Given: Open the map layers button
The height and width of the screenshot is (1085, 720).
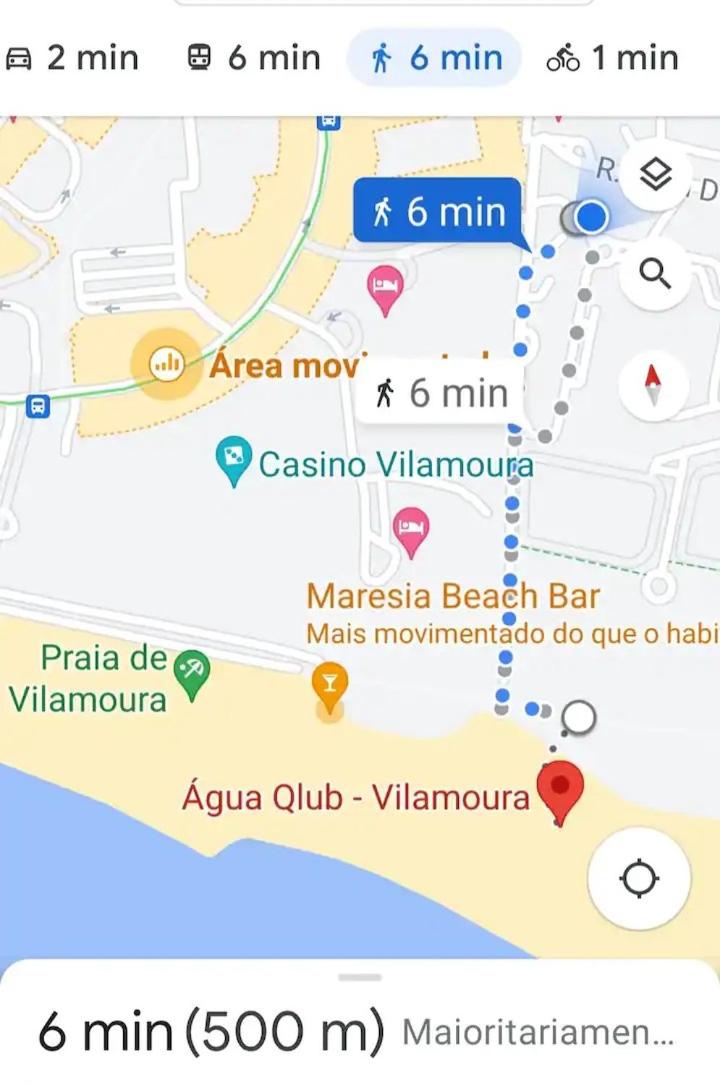Looking at the screenshot, I should pos(655,176).
